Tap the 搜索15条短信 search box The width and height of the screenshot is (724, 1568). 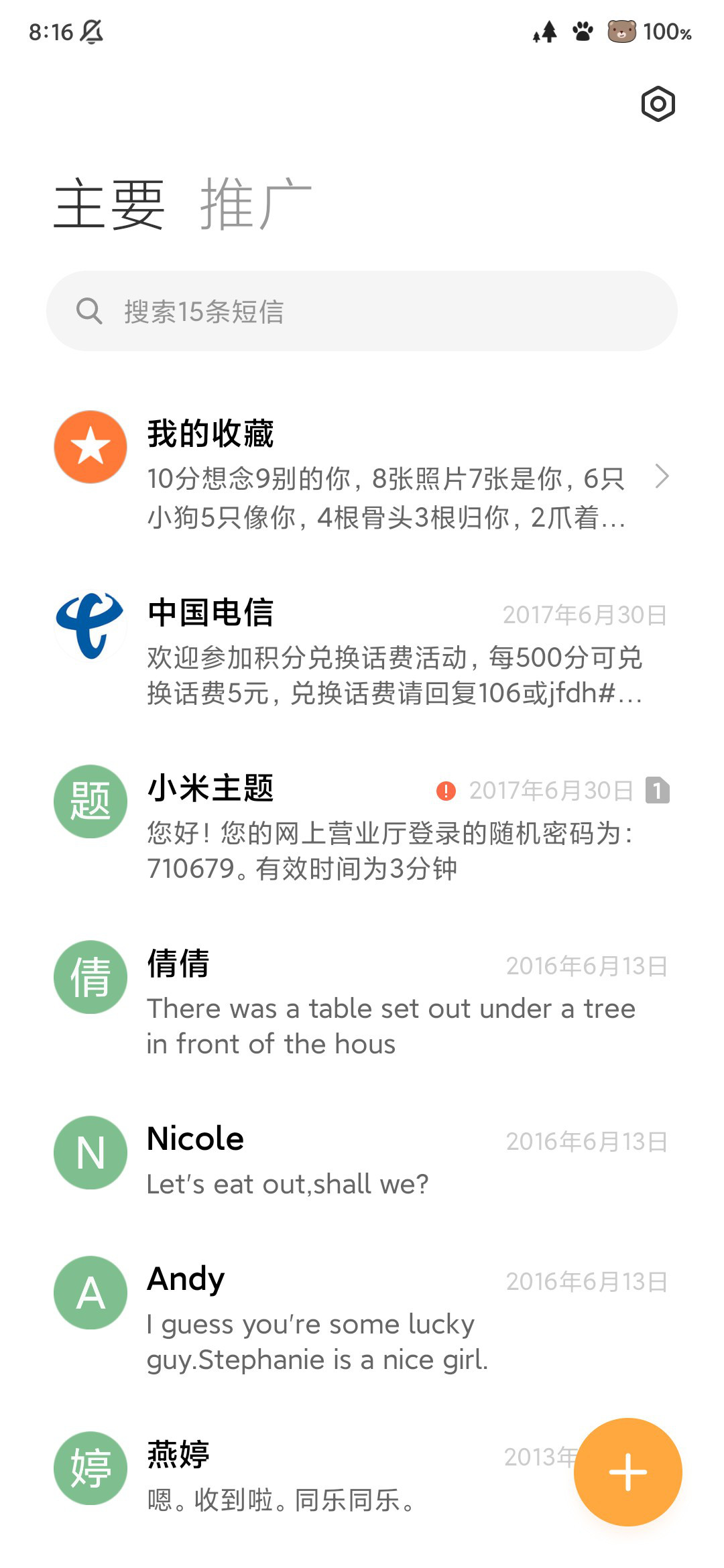[362, 311]
